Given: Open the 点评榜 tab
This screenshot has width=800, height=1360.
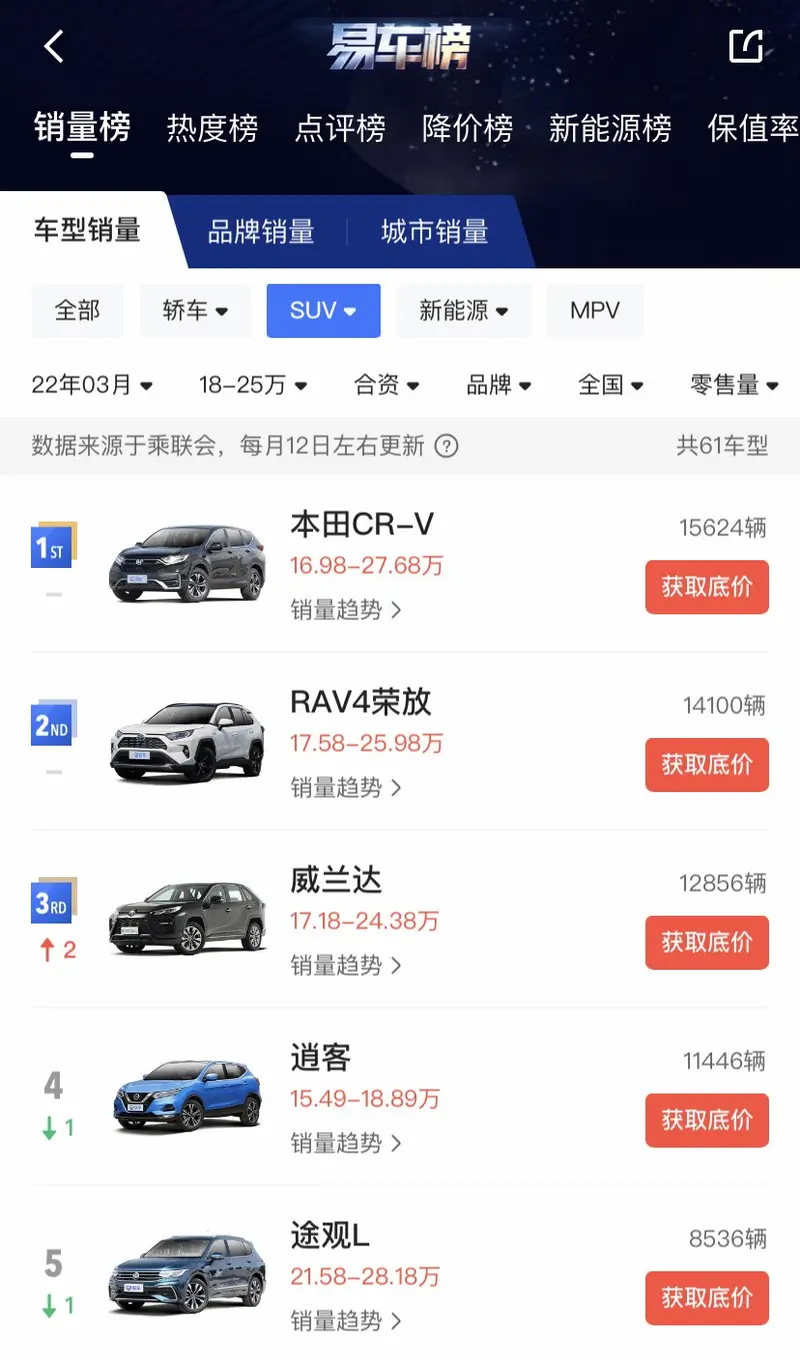Looking at the screenshot, I should coord(340,128).
